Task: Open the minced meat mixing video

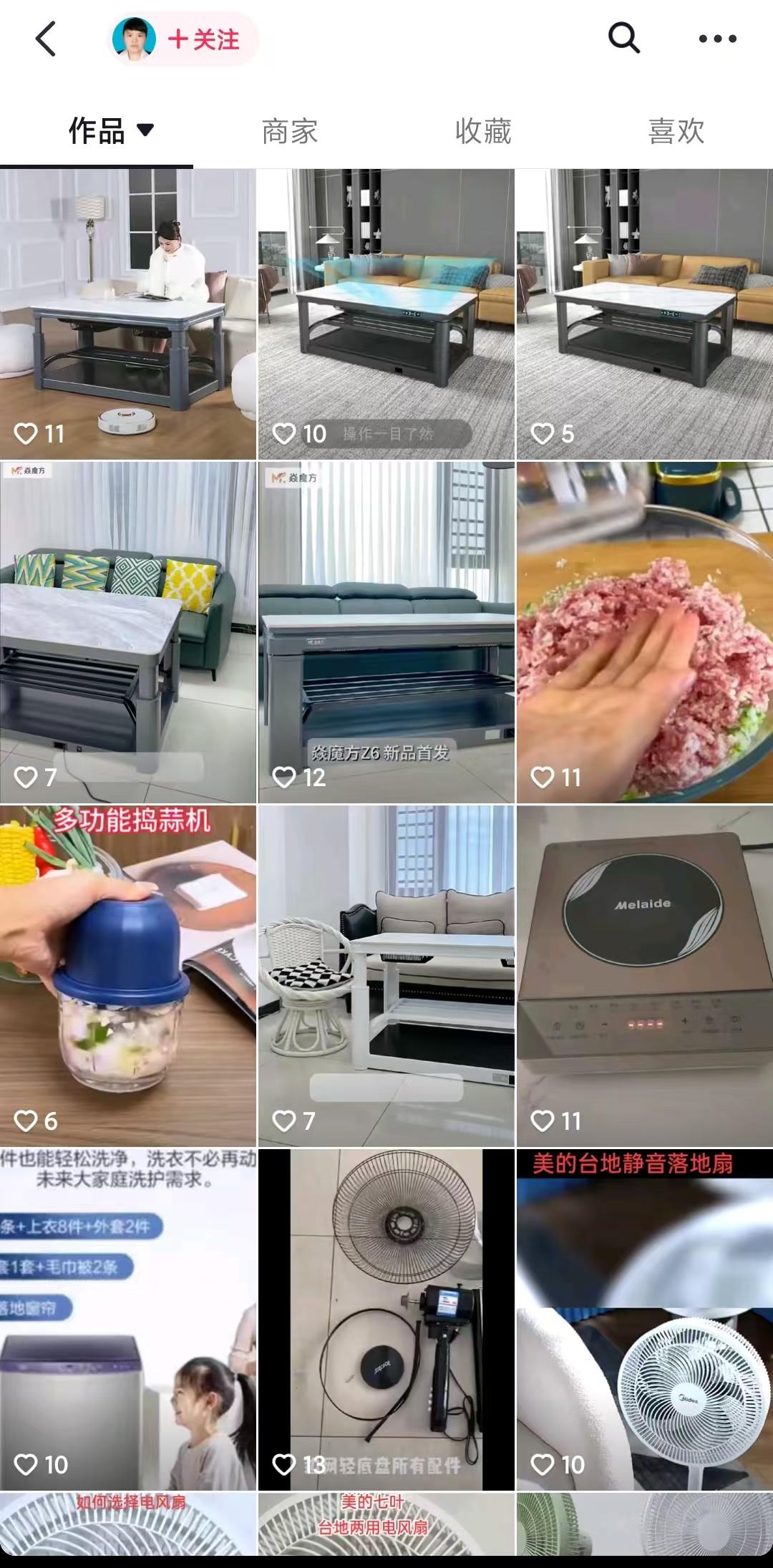Action: (644, 631)
